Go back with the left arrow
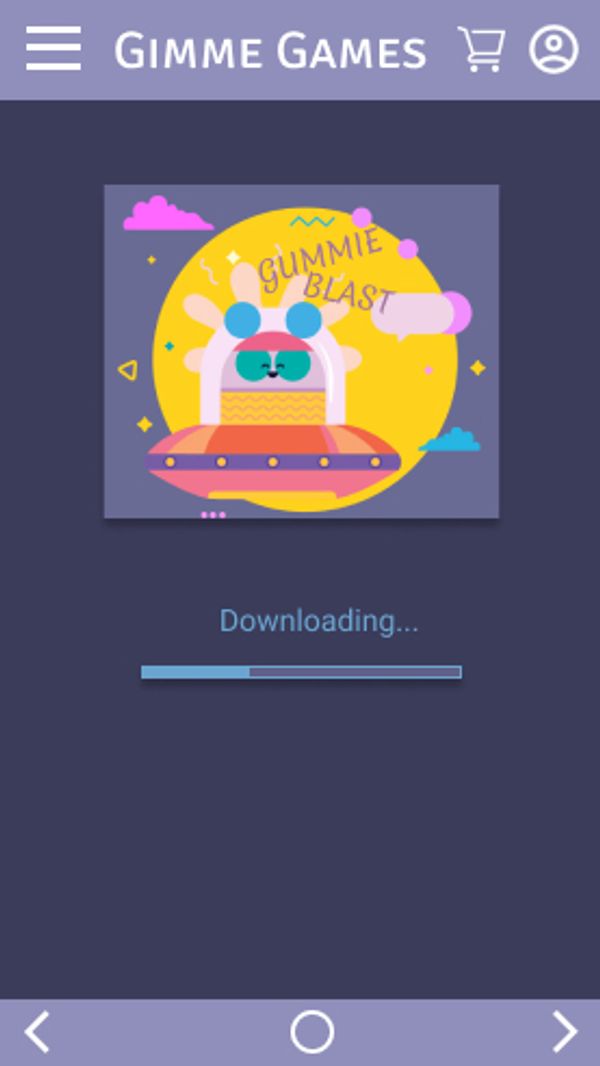Viewport: 600px width, 1066px height. pyautogui.click(x=37, y=1031)
